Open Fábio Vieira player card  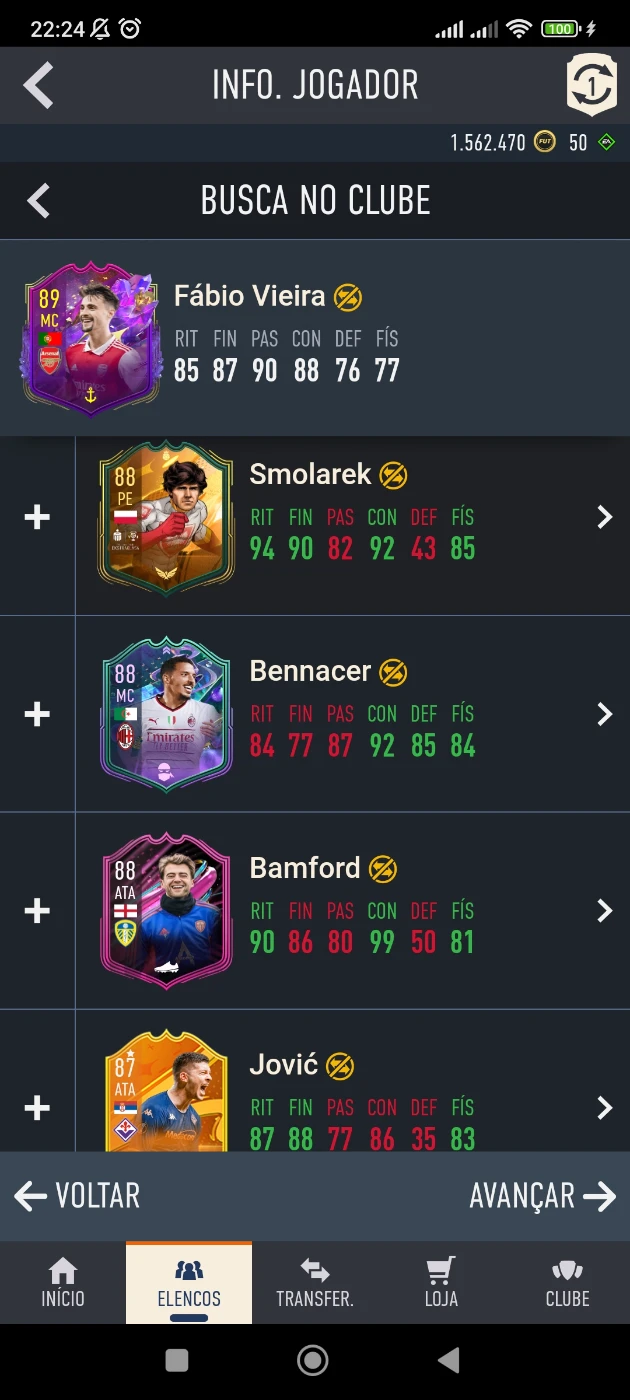click(x=90, y=338)
